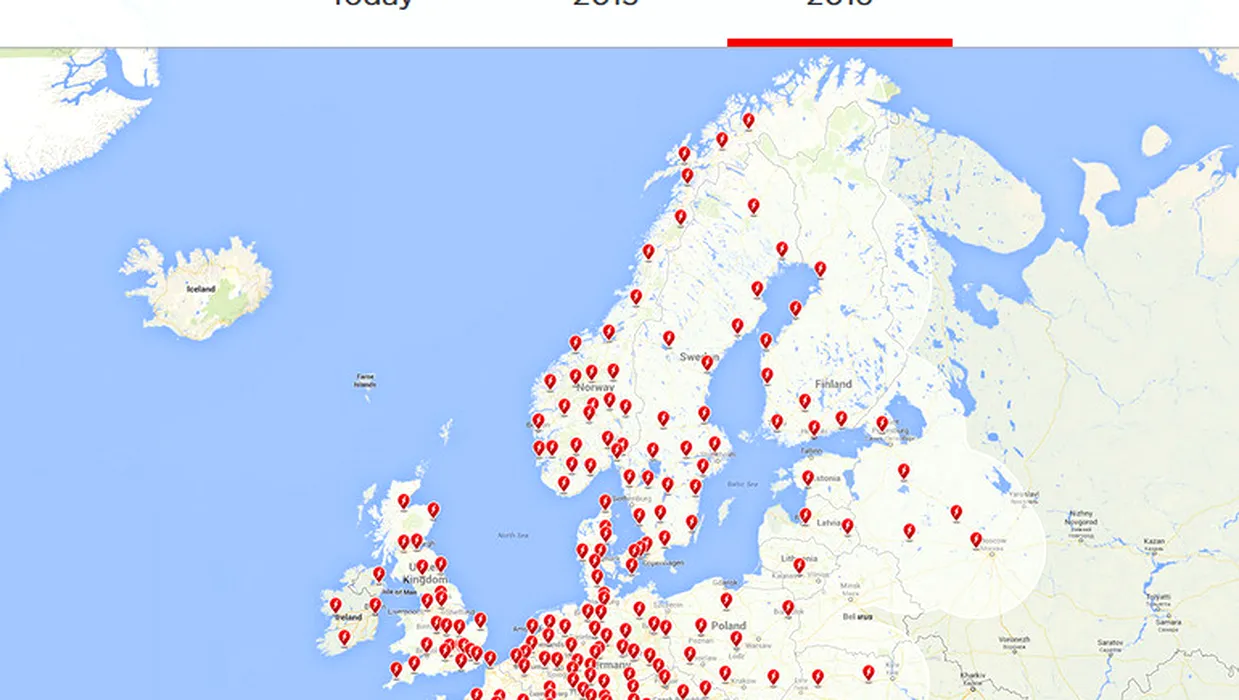Open the Supercharger pin nearest Moscow

point(975,539)
